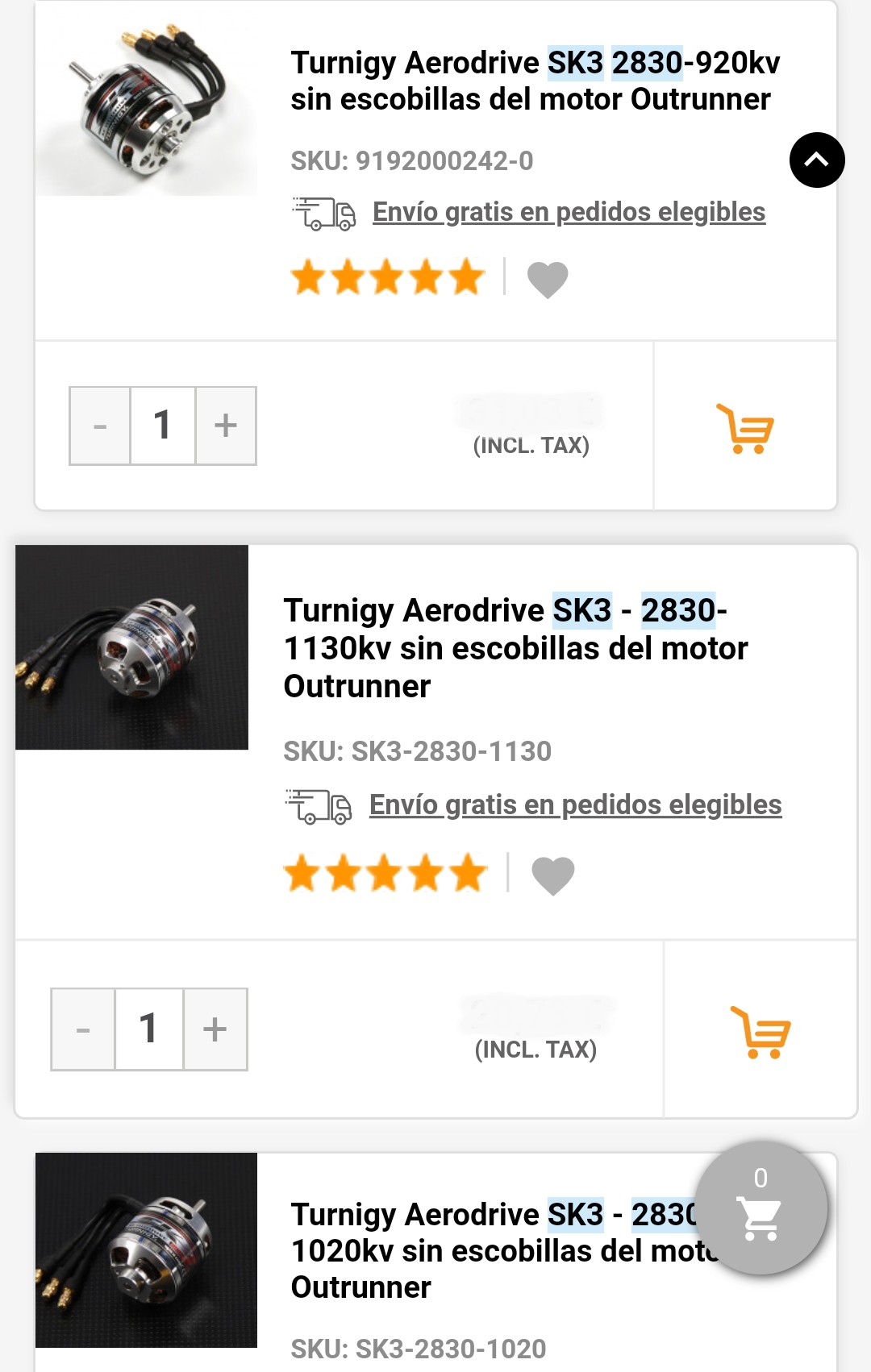Viewport: 871px width, 1372px height.
Task: Open Turnigy Aerodrive SK3 2830-920kv product title
Action: (535, 81)
